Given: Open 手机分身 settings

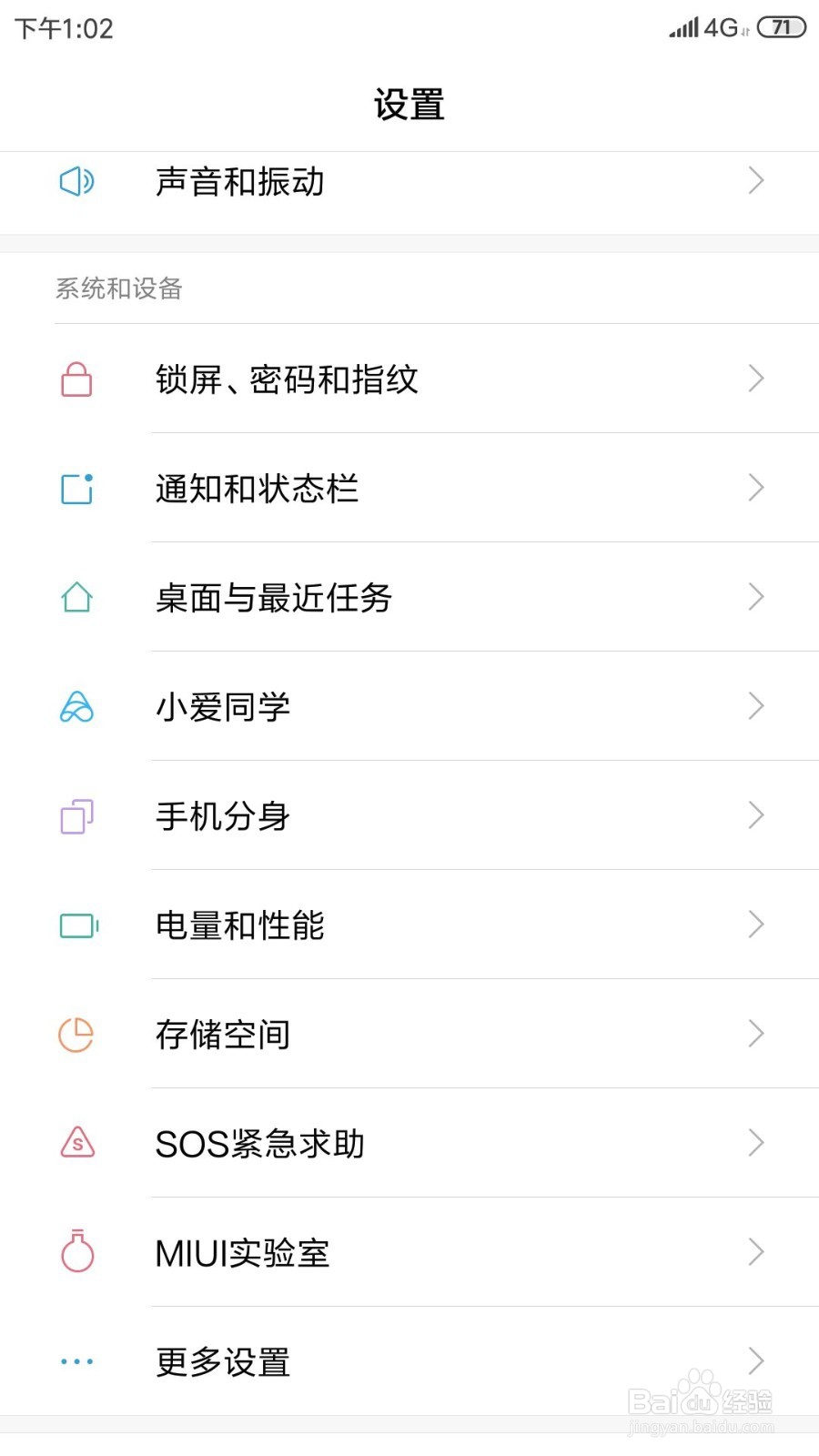Looking at the screenshot, I should (x=409, y=816).
